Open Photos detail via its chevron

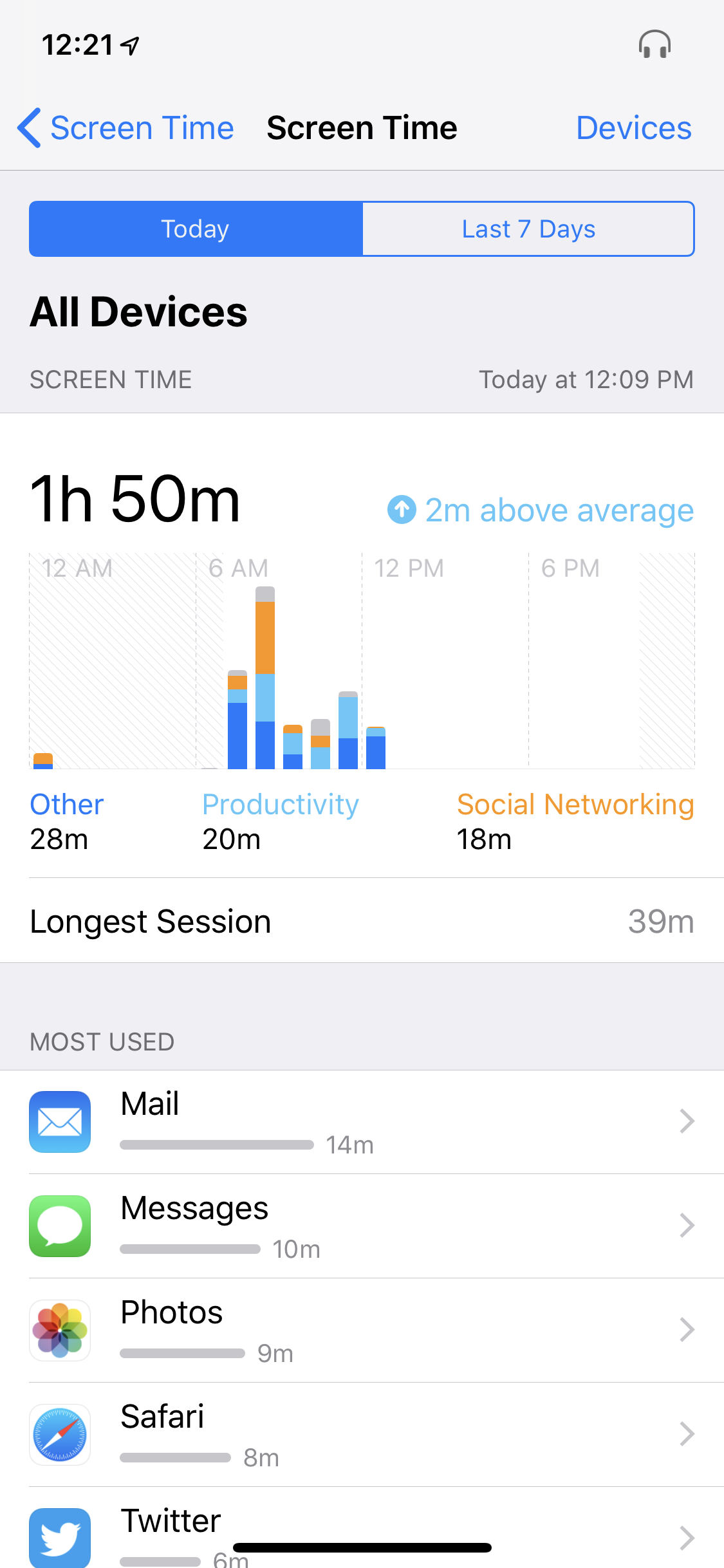tap(688, 1330)
